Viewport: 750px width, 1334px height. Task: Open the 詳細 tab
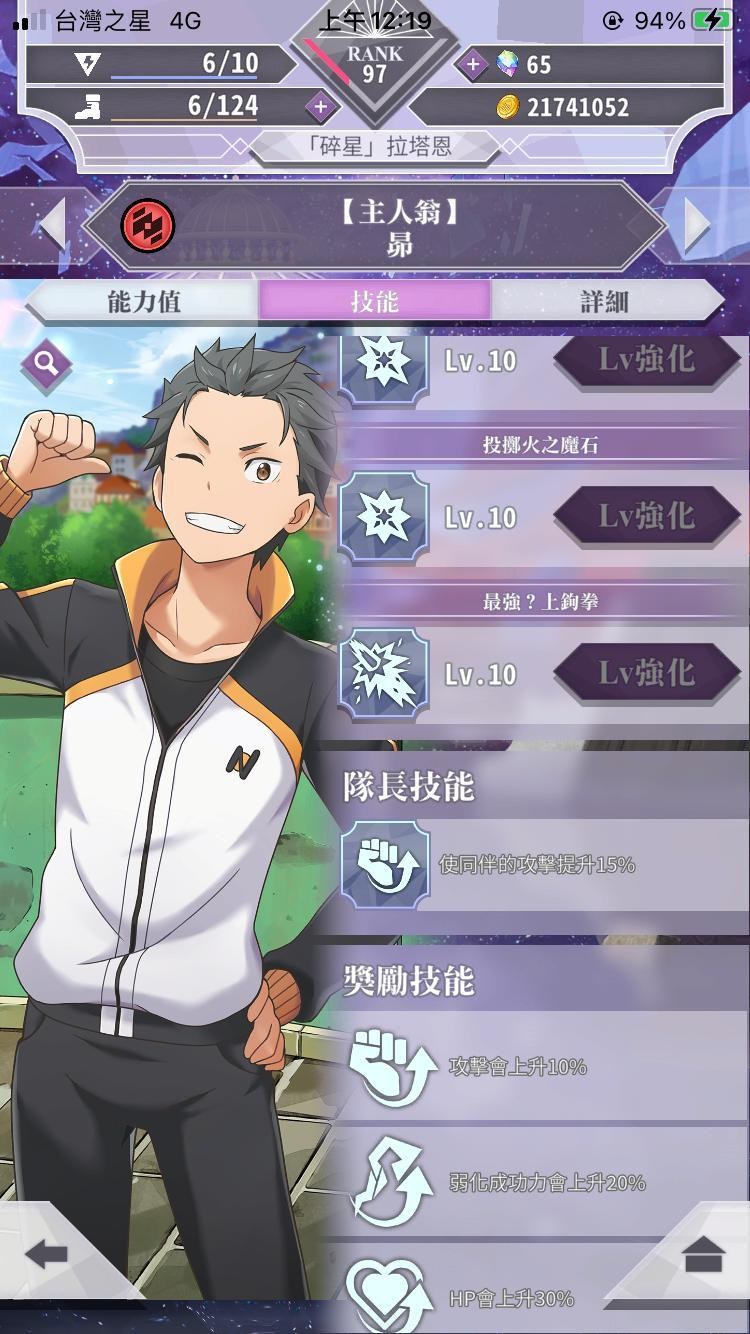point(606,301)
